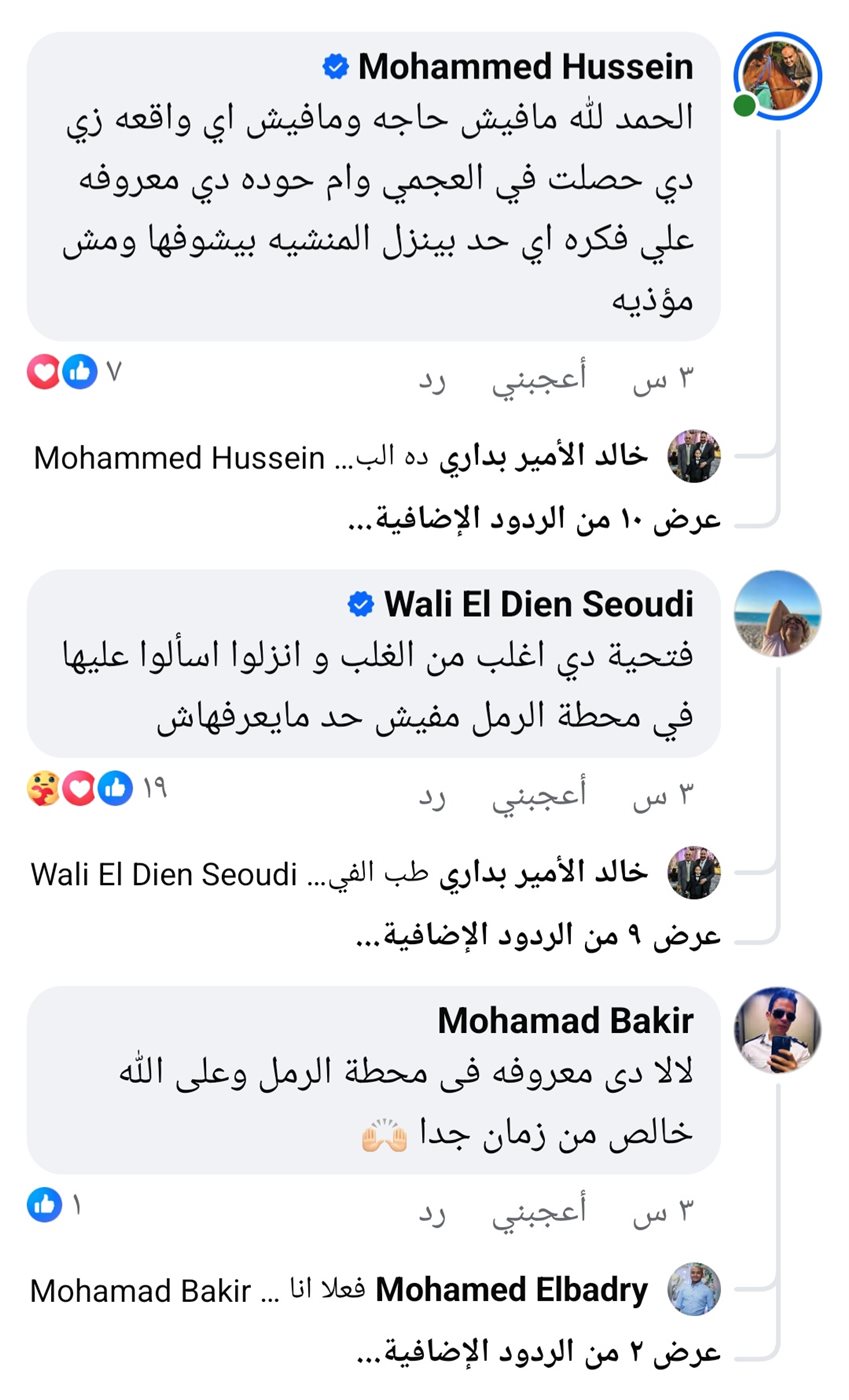The width and height of the screenshot is (849, 1400).
Task: Open Wali El Dien Seoudi's profile name
Action: 538,604
